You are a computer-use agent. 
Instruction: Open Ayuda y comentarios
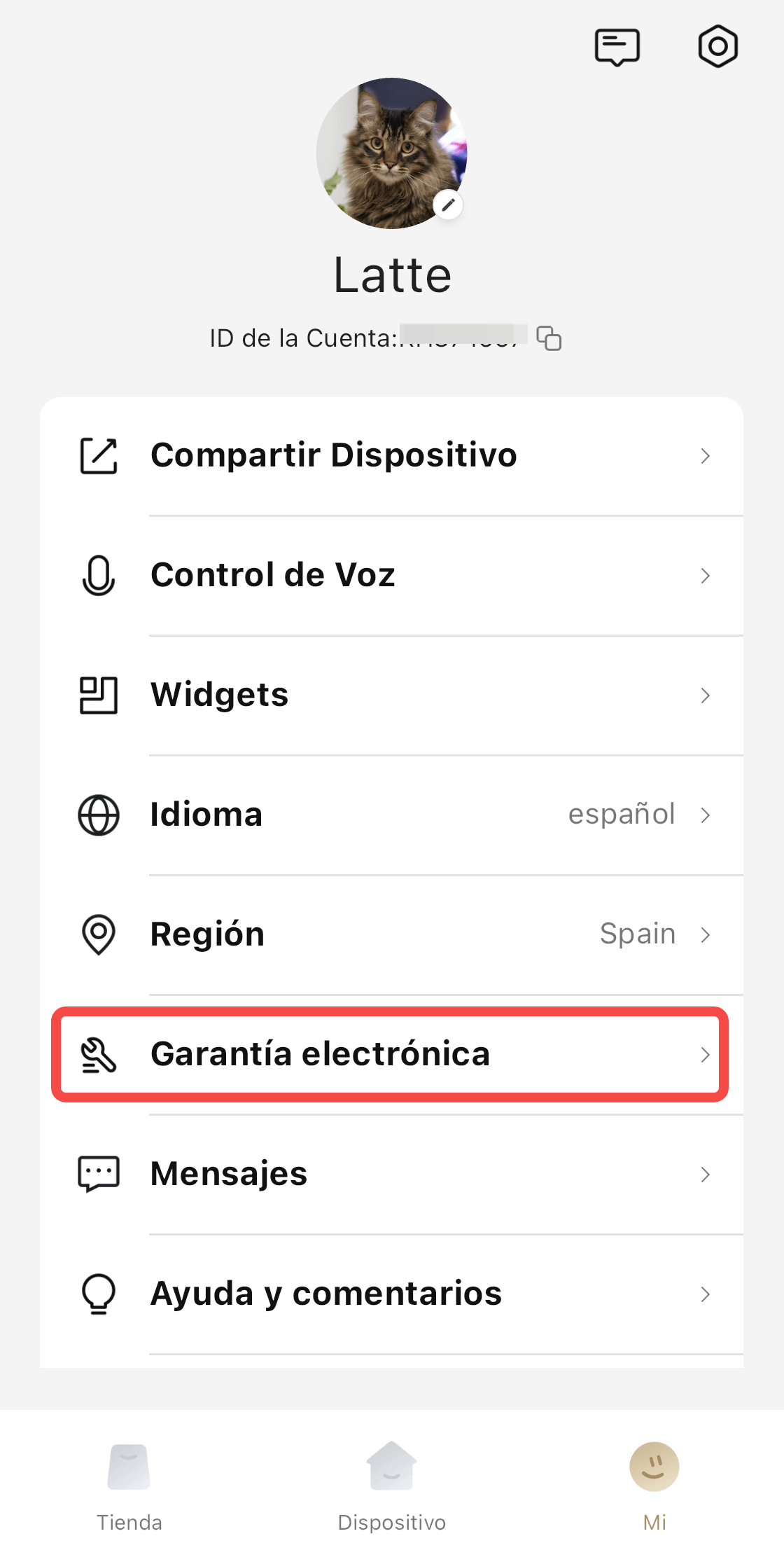click(x=392, y=1294)
